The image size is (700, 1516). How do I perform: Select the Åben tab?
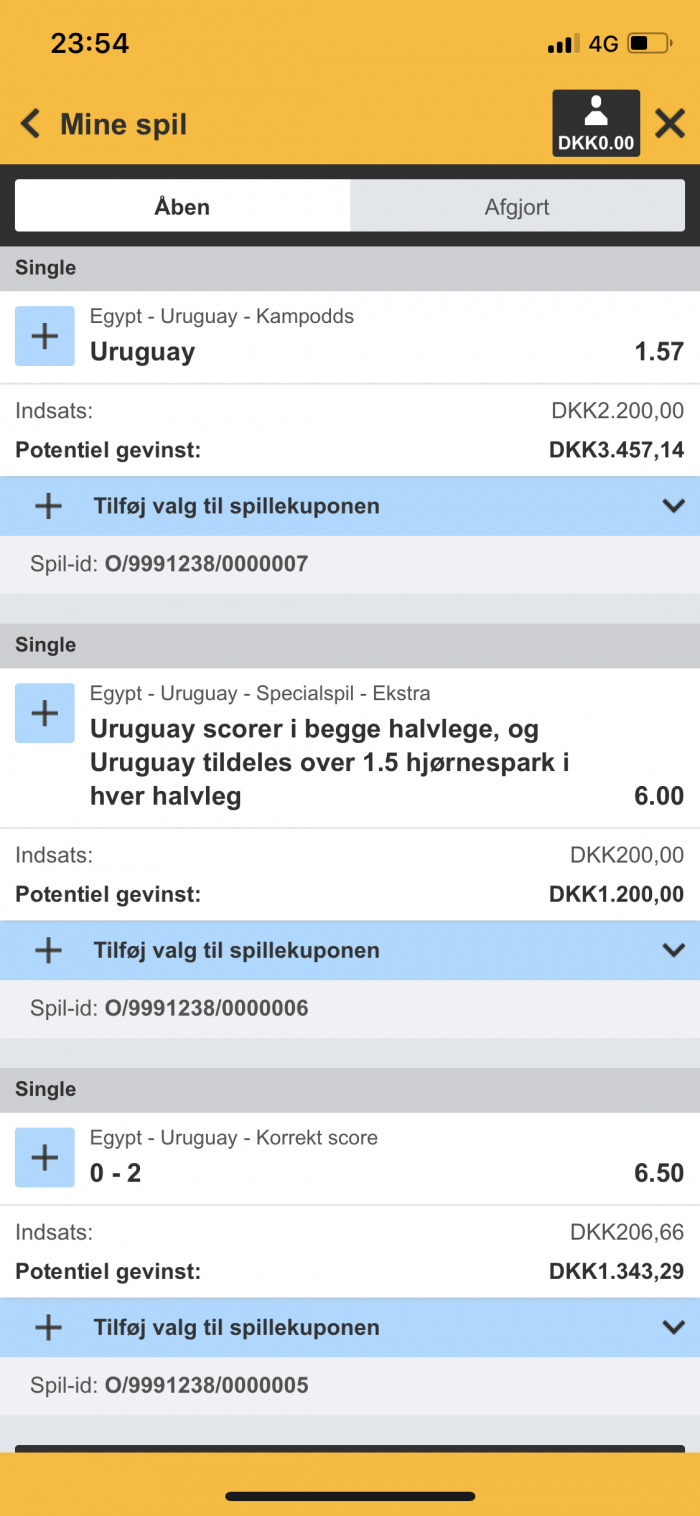pos(182,207)
